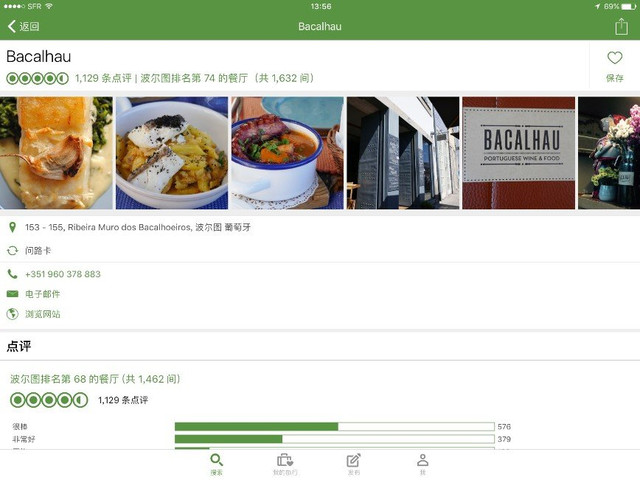Tap the 问路卡 direction card row

click(40, 250)
